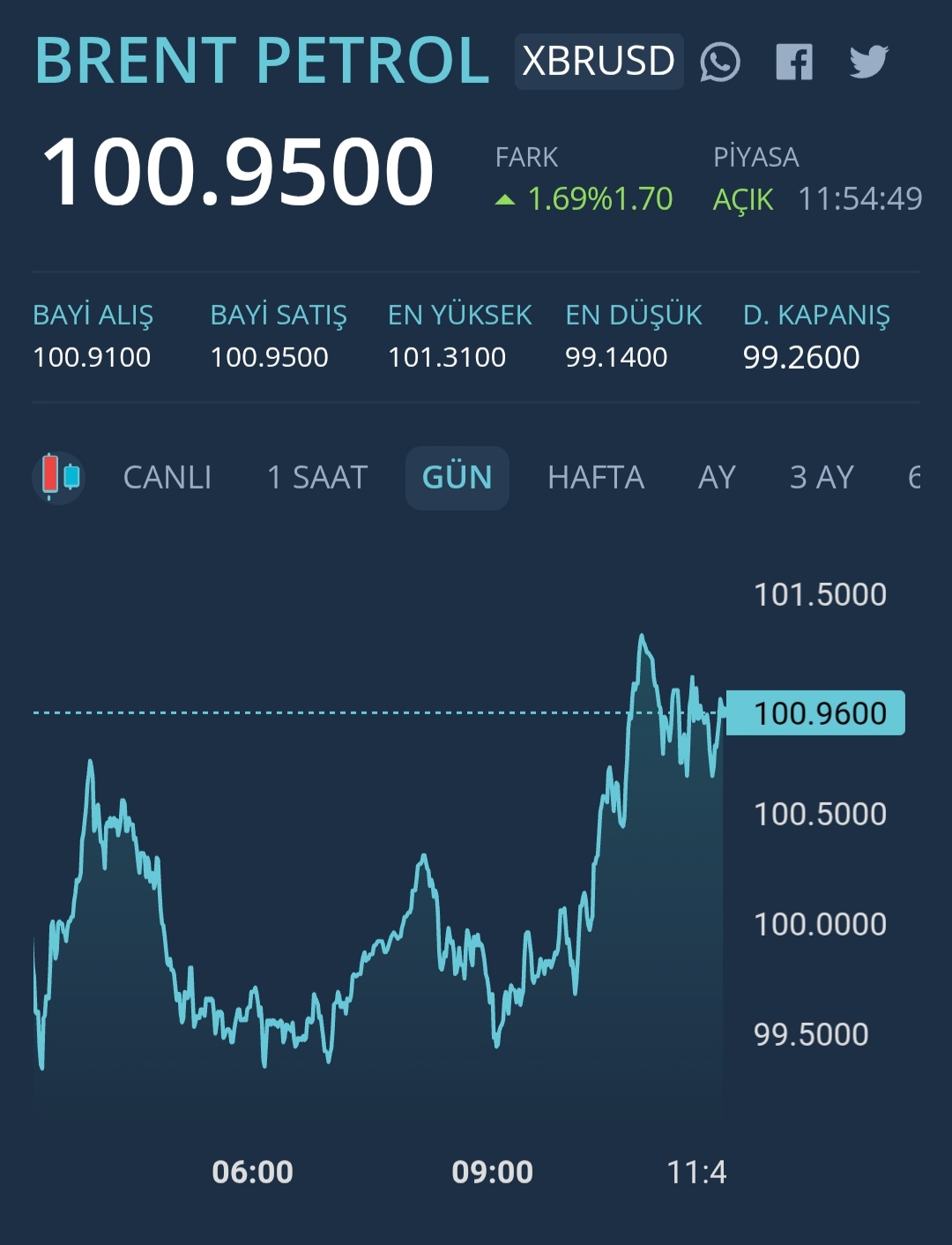
Task: Select the CANLI chart range
Action: 167,478
